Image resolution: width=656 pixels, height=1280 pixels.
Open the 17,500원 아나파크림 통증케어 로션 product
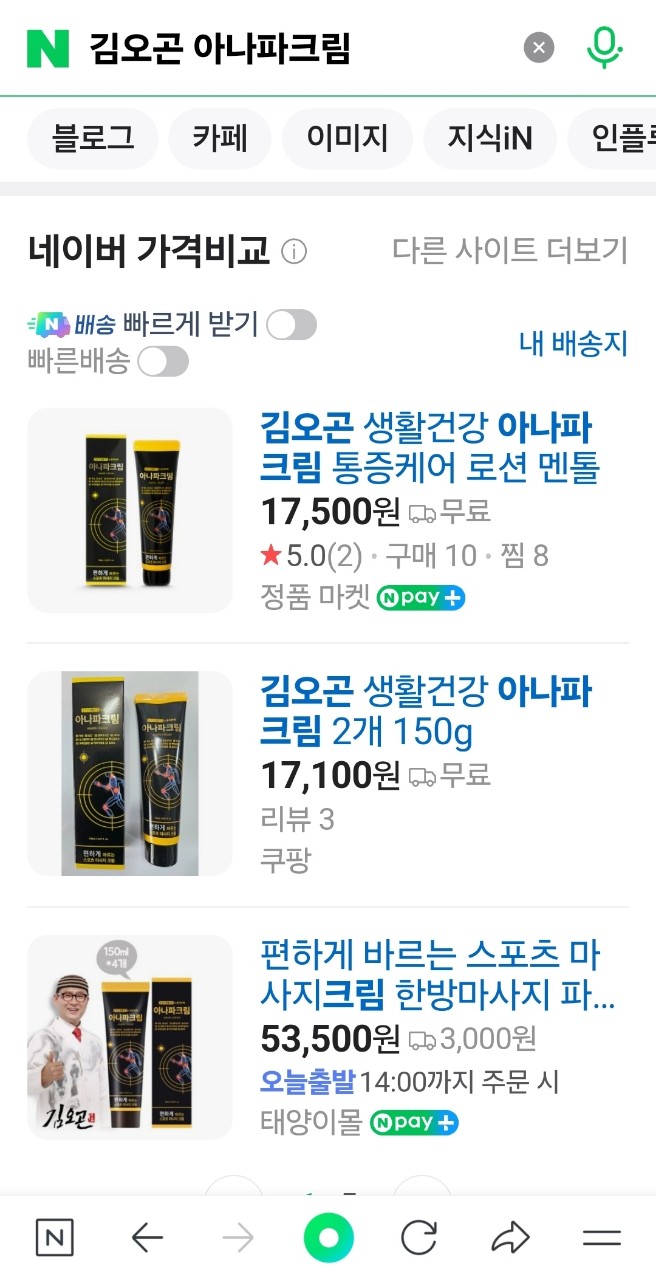pos(428,447)
